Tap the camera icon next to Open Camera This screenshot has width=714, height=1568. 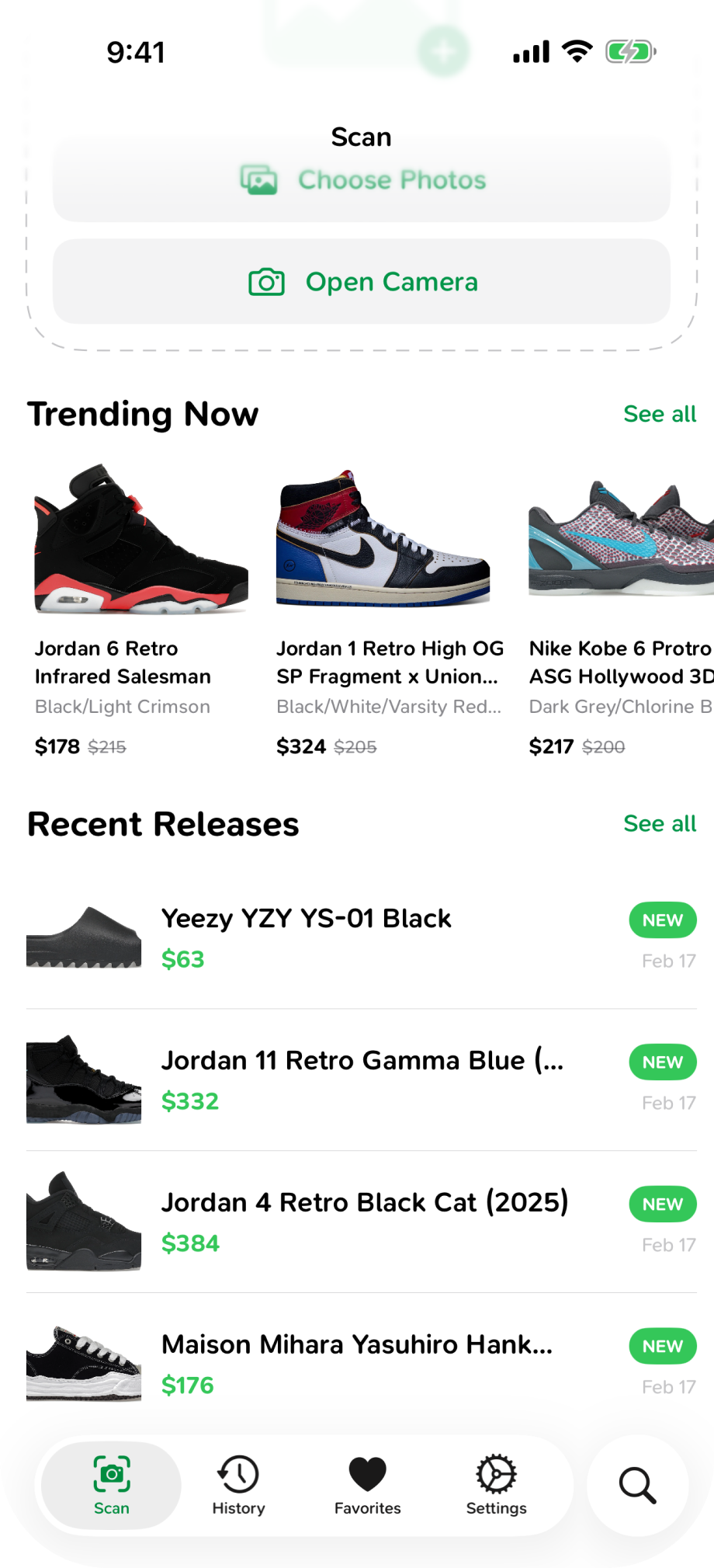point(265,282)
